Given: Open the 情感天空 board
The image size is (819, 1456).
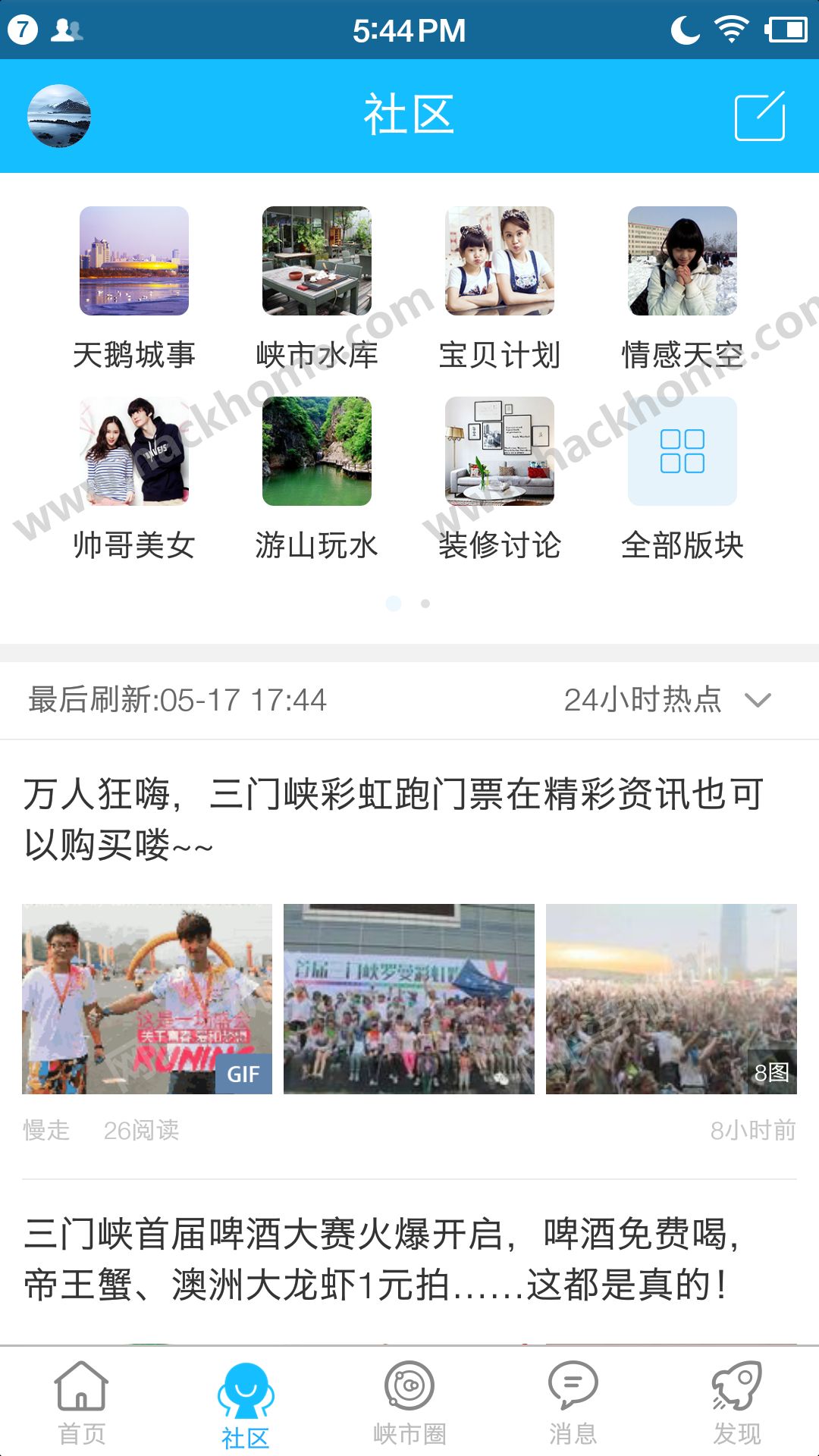Looking at the screenshot, I should (x=682, y=261).
